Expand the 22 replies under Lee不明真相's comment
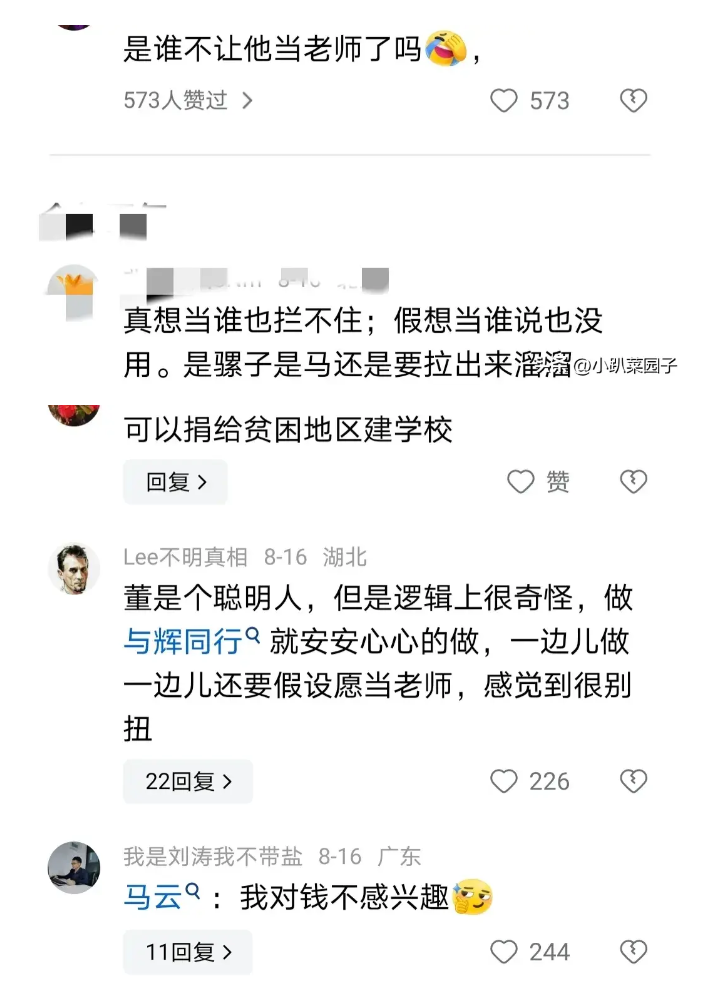Viewport: 722px width, 982px height. 188,781
